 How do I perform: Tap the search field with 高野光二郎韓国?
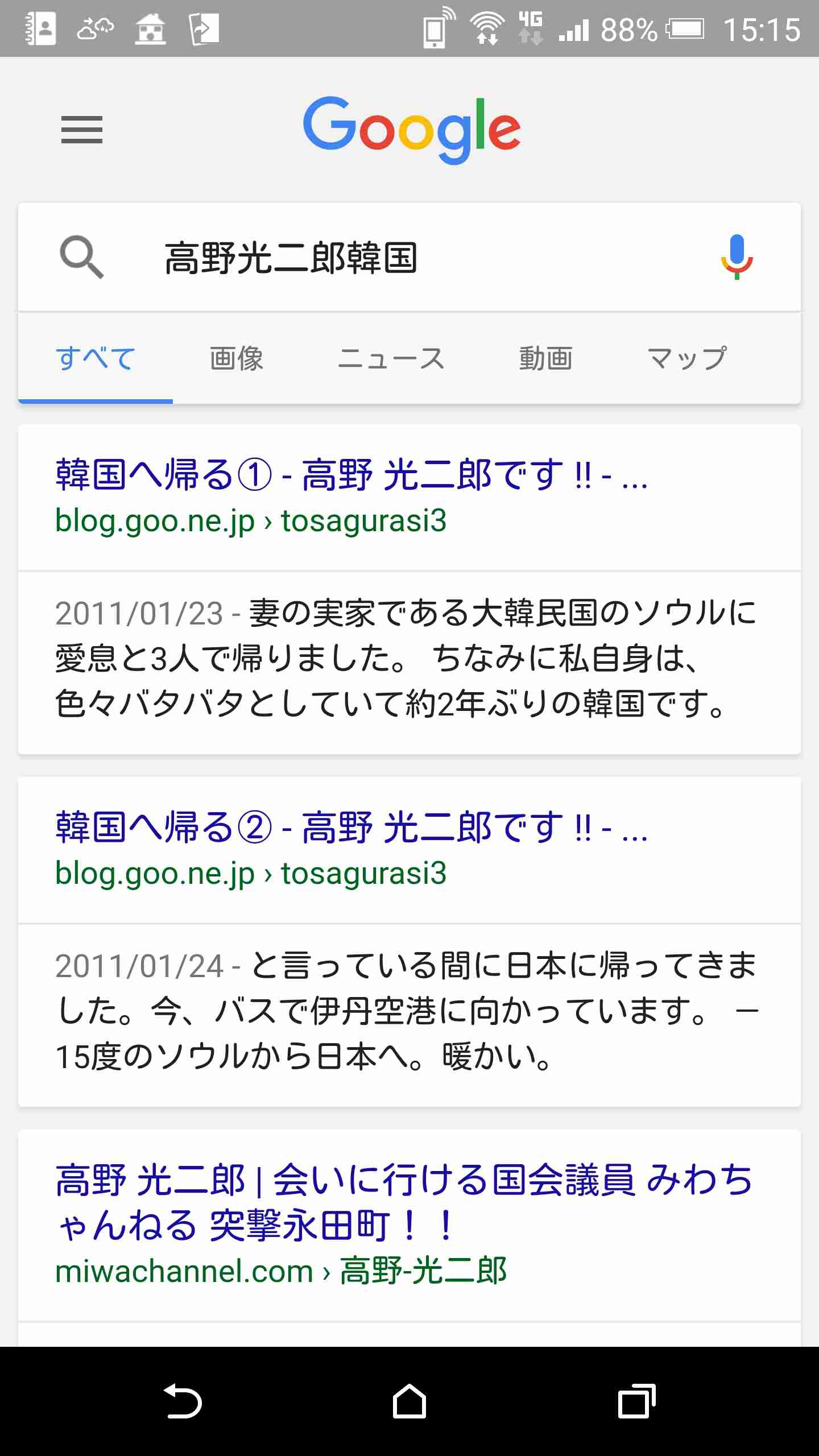[x=398, y=258]
